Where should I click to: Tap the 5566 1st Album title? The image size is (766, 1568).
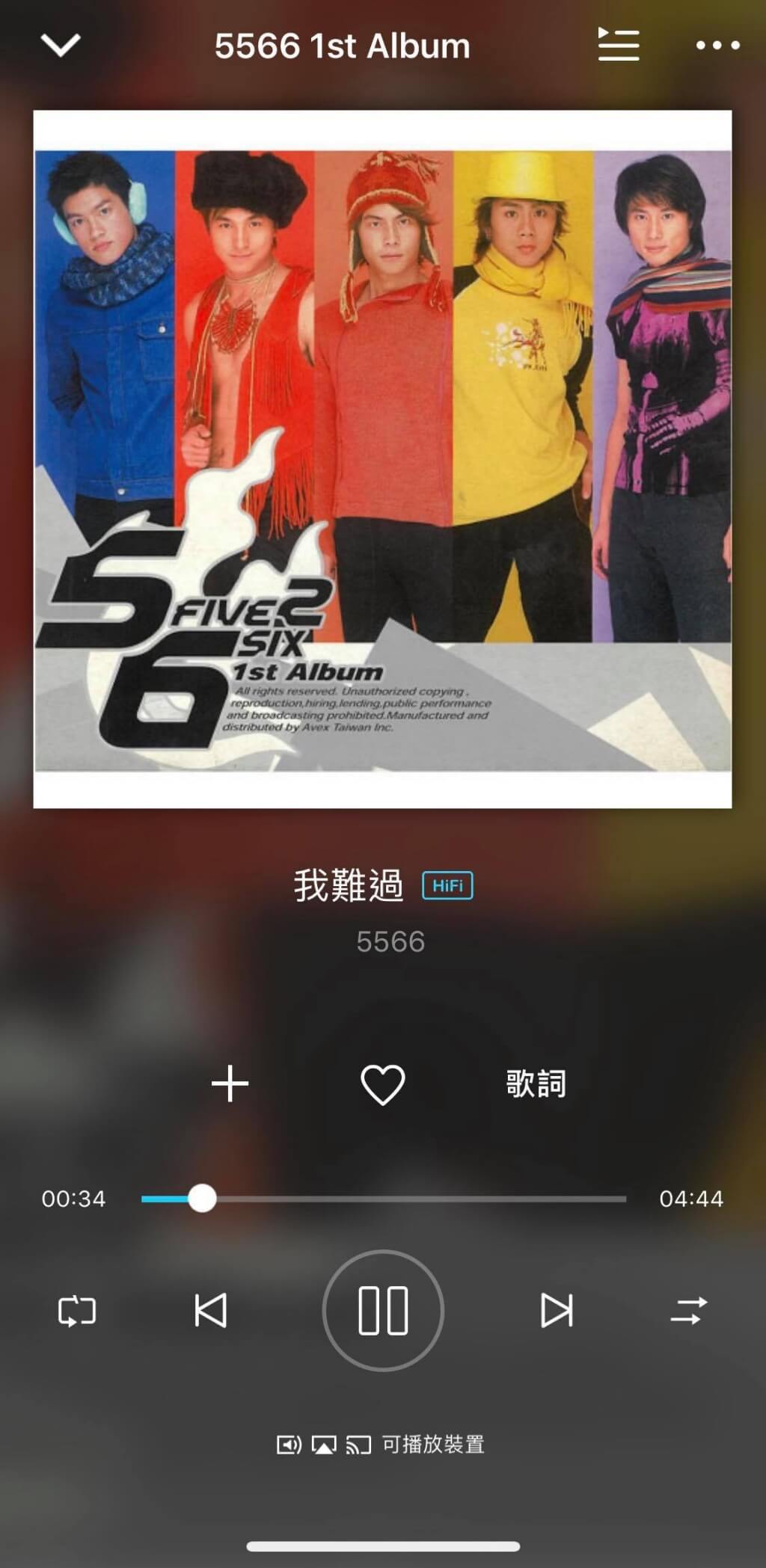pos(341,45)
